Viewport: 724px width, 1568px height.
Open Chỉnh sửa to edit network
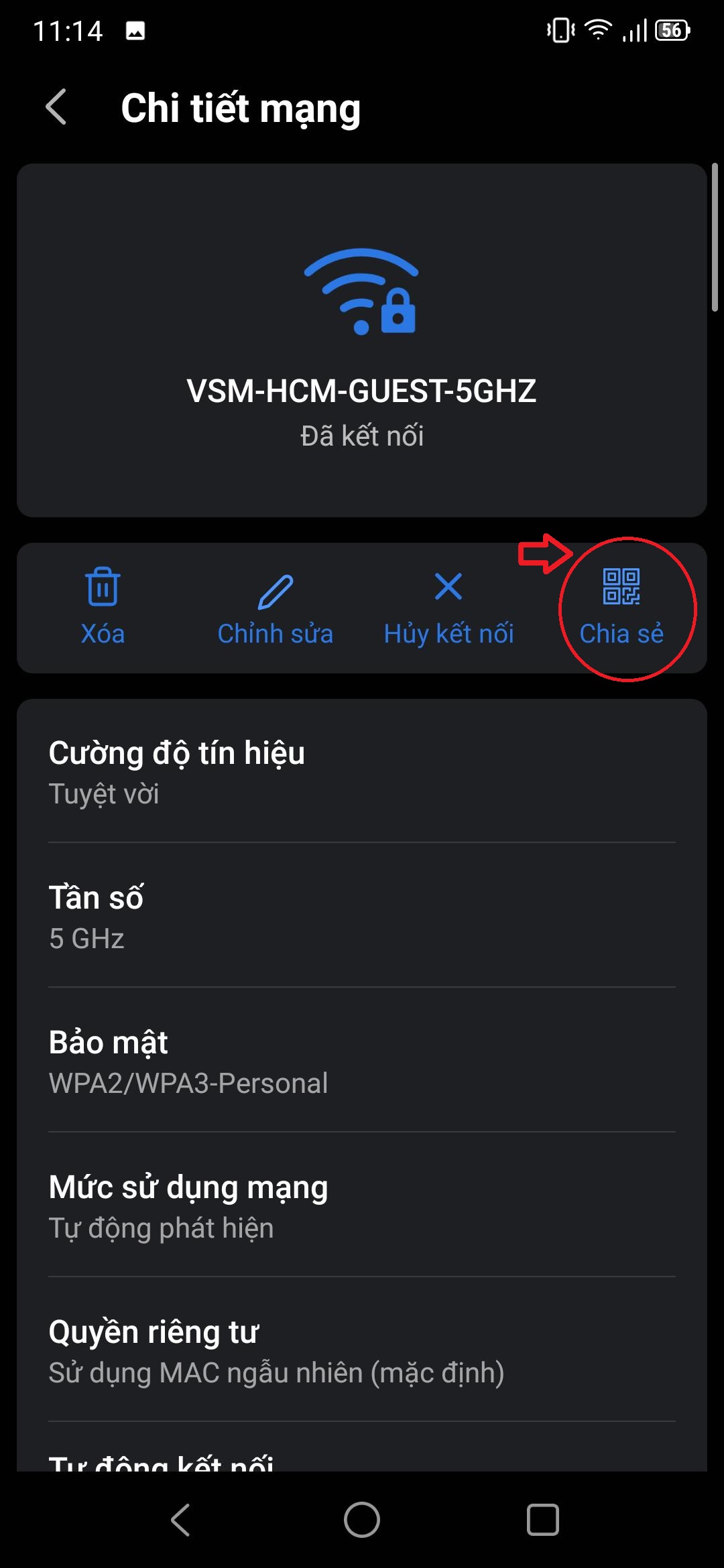coord(275,606)
